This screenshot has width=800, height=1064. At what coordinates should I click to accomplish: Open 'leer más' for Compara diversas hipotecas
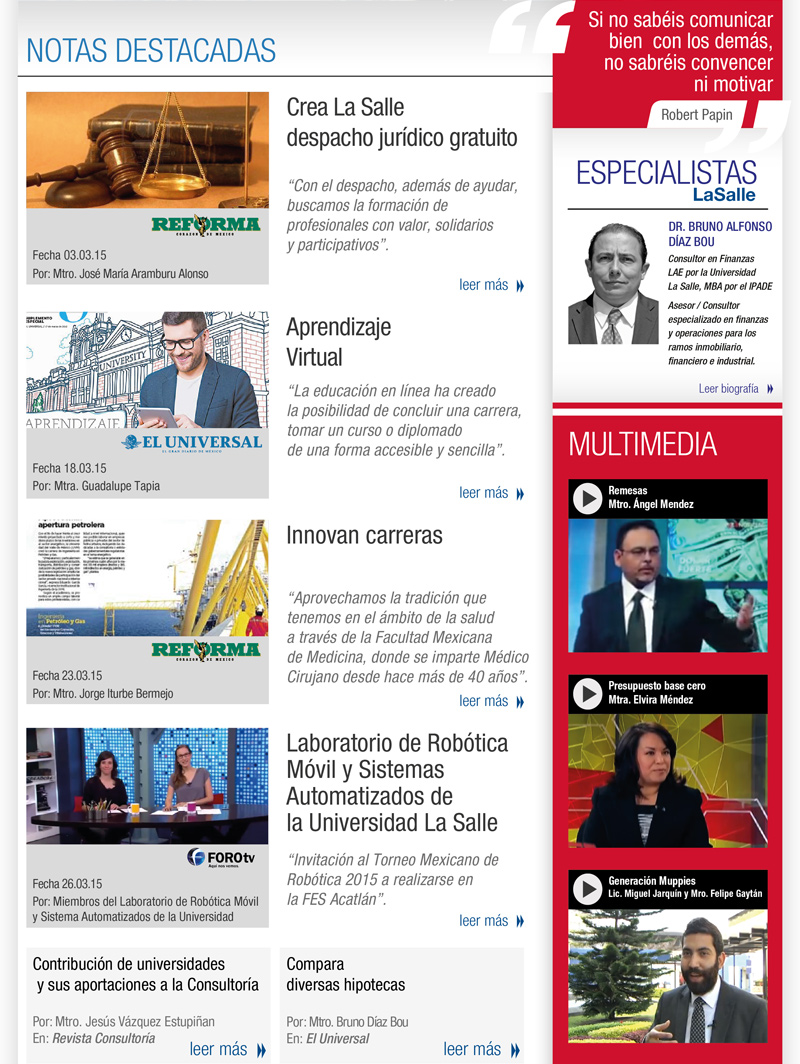[x=482, y=1050]
